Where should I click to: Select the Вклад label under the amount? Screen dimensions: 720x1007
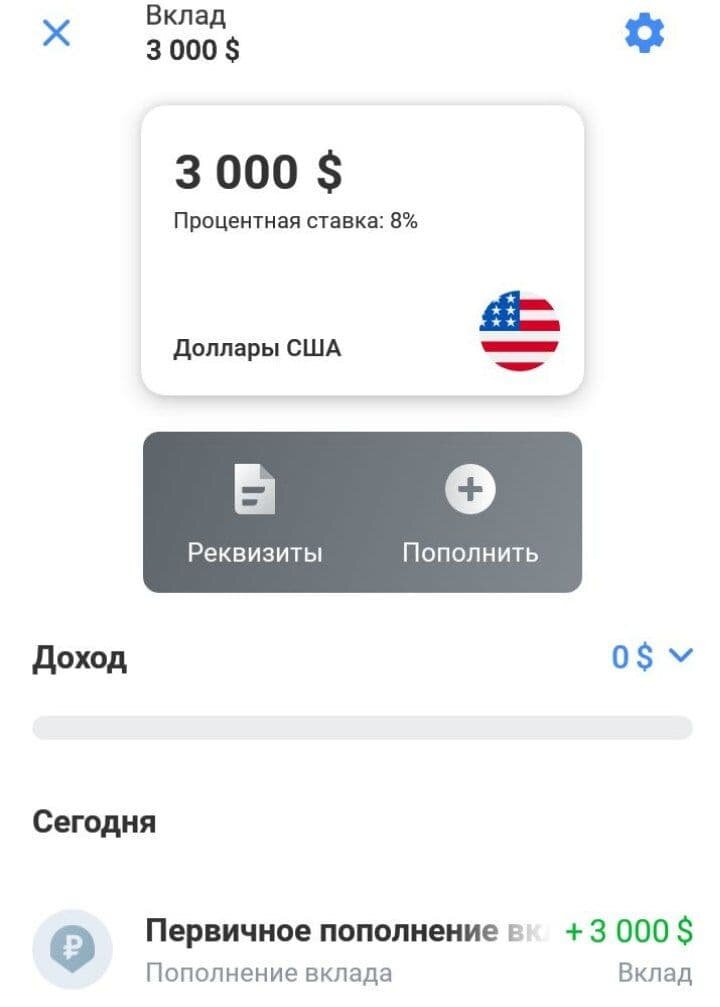pyautogui.click(x=657, y=972)
